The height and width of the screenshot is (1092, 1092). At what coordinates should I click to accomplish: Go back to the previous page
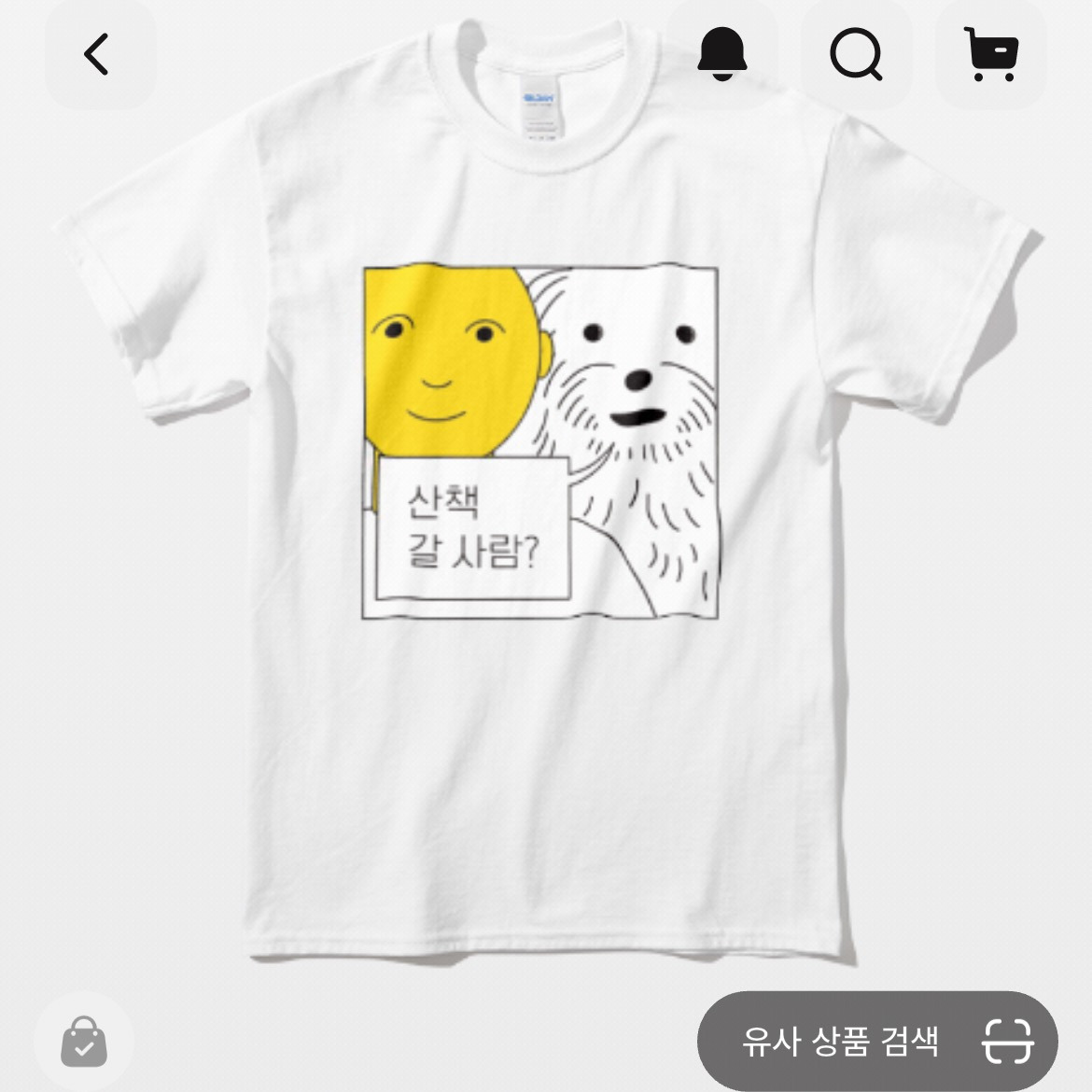(98, 54)
